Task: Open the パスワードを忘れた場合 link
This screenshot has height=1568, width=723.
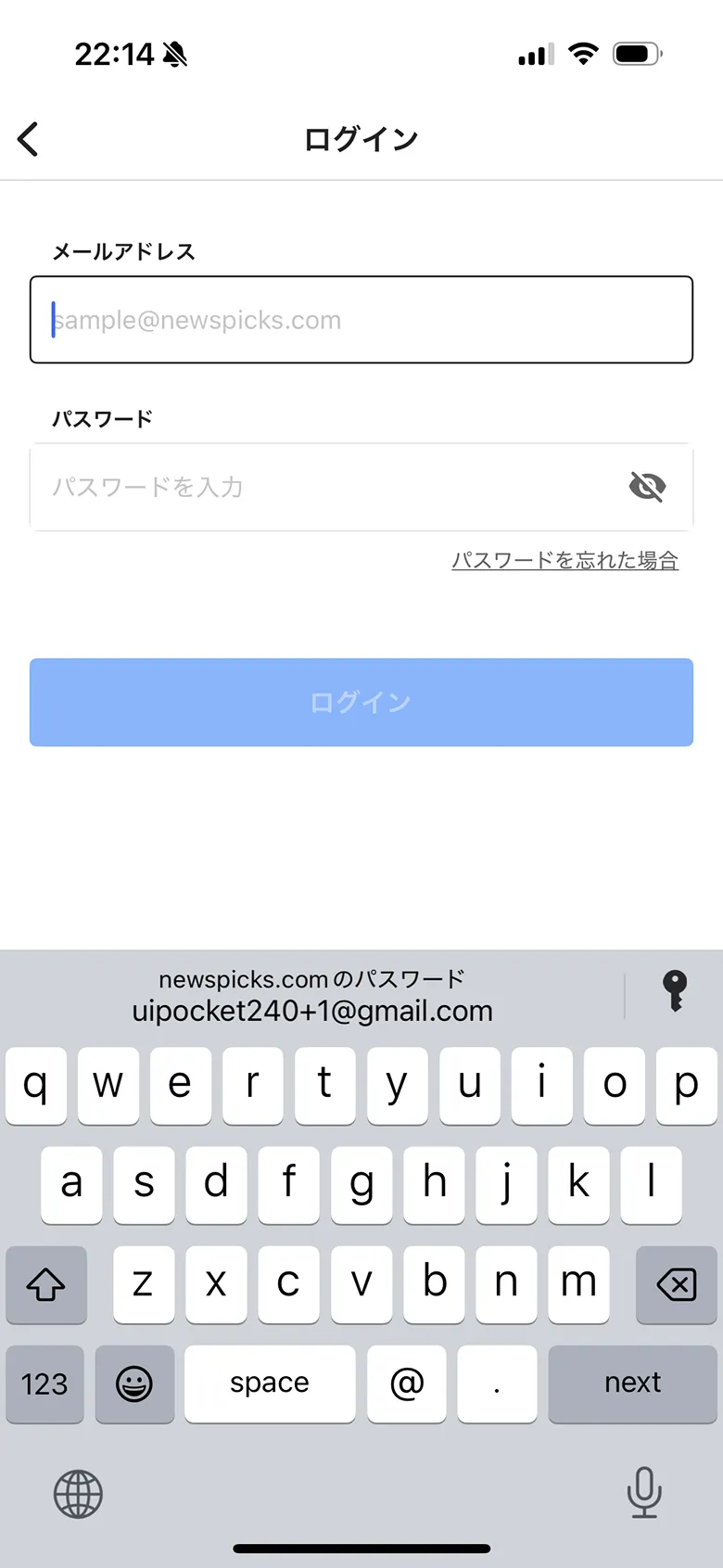Action: (x=564, y=561)
